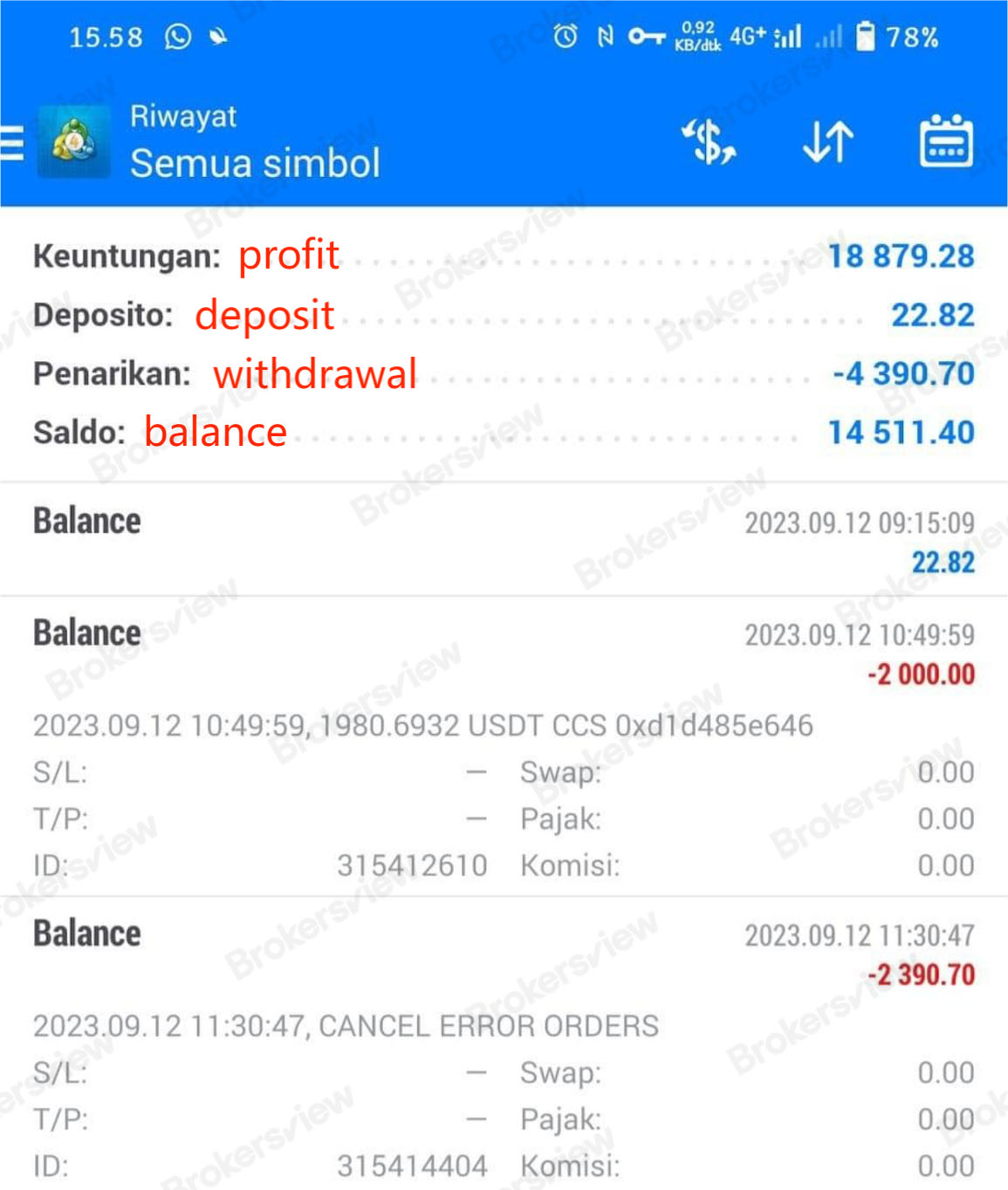Open the Riwayat header menu

182,114
